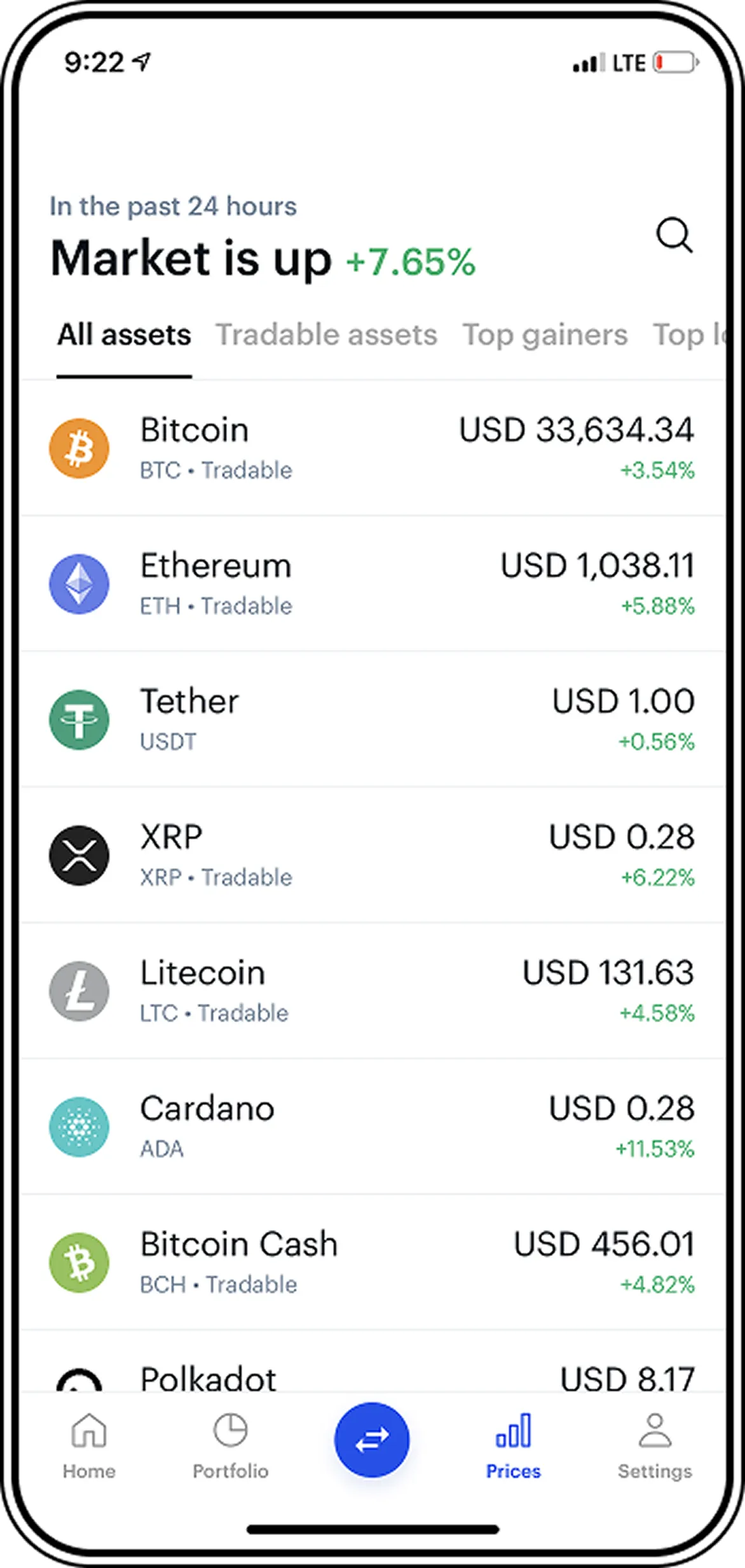Open the search magnifier icon
The image size is (745, 1568).
pyautogui.click(x=674, y=236)
